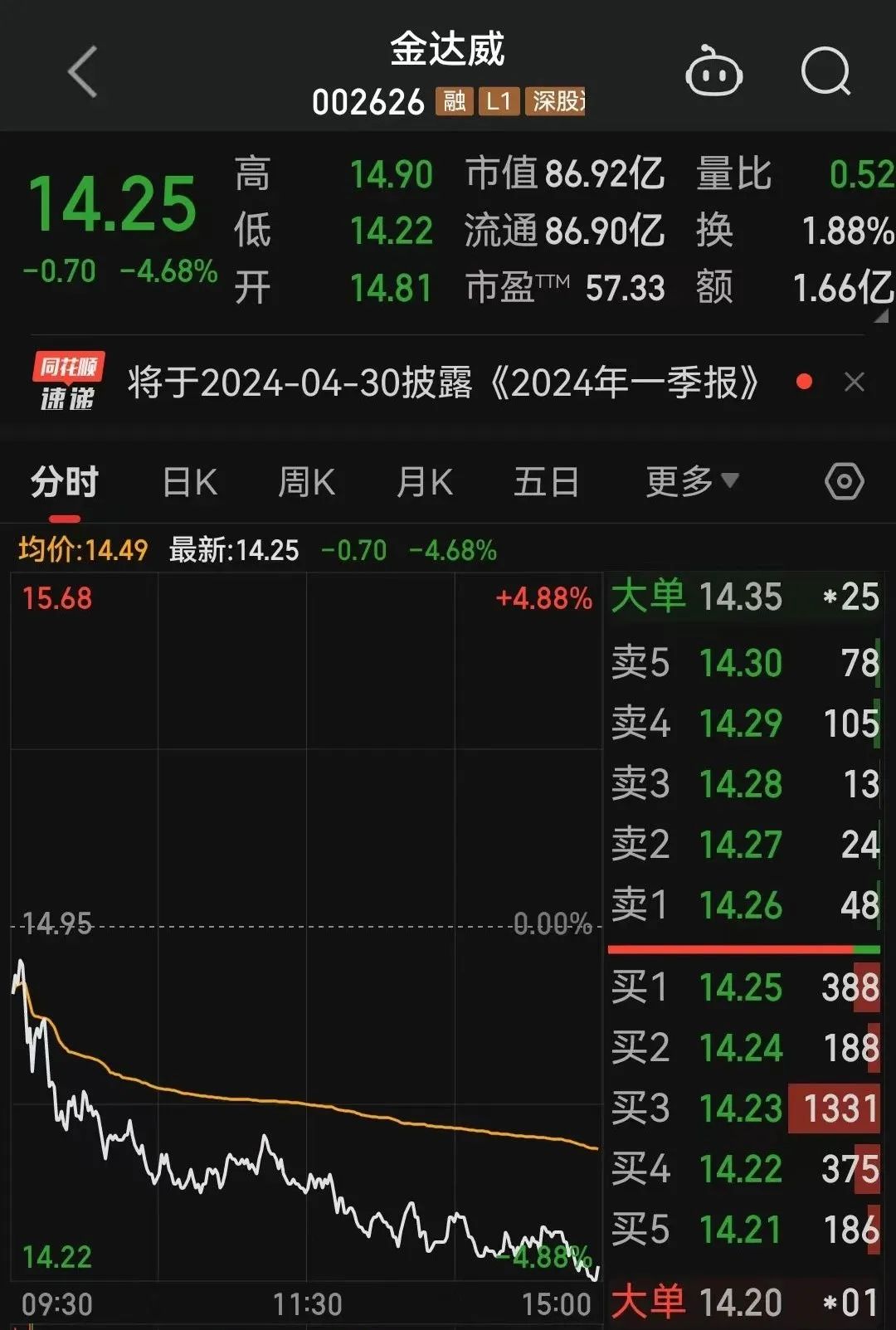Select the 周K chart tab
Image resolution: width=896 pixels, height=1330 pixels.
307,482
